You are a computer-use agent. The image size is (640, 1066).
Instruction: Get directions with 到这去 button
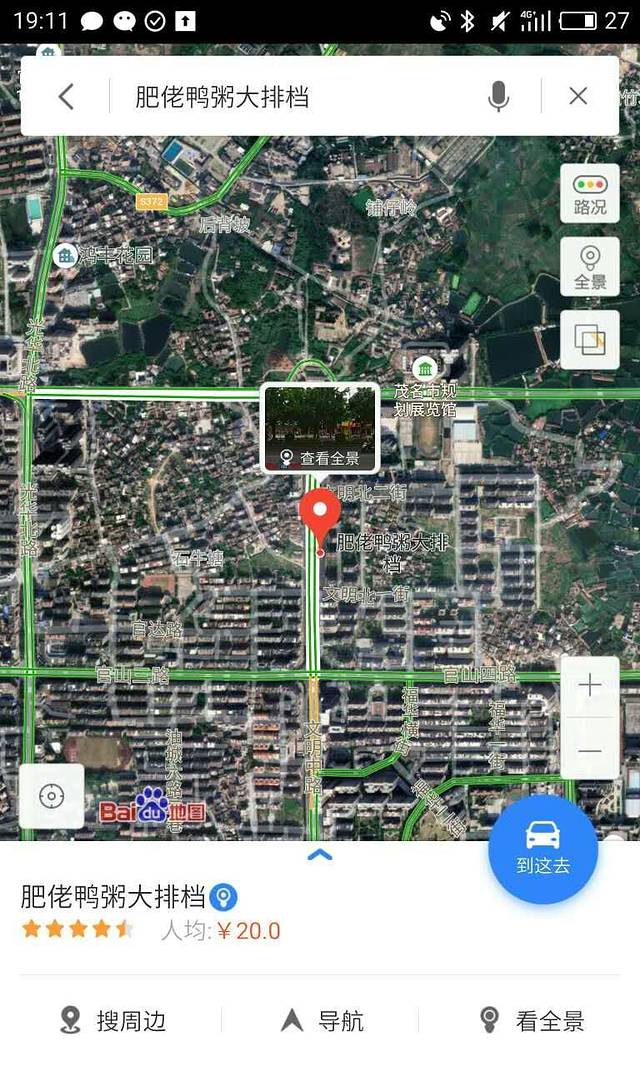click(543, 849)
